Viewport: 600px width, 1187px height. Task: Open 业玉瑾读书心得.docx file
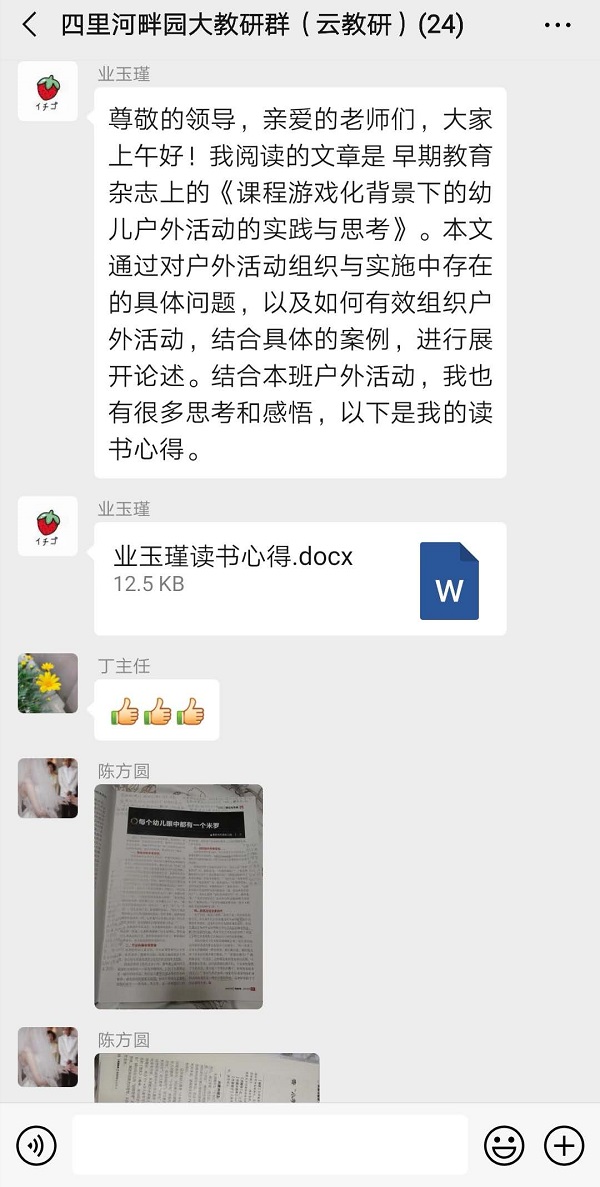coord(300,578)
